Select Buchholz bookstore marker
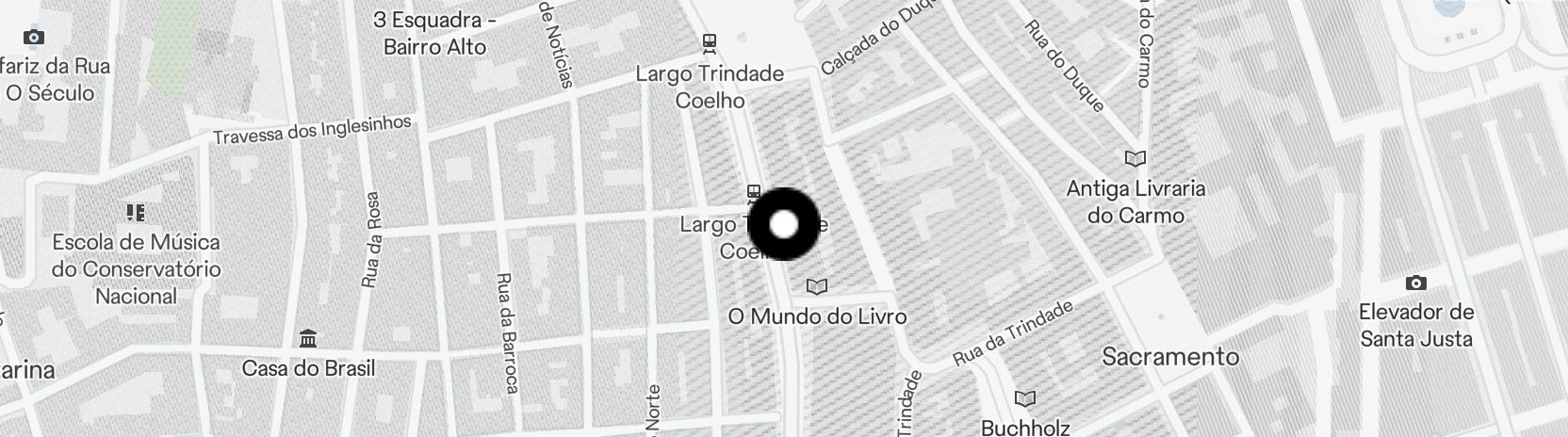The image size is (1568, 437). pyautogui.click(x=1024, y=399)
